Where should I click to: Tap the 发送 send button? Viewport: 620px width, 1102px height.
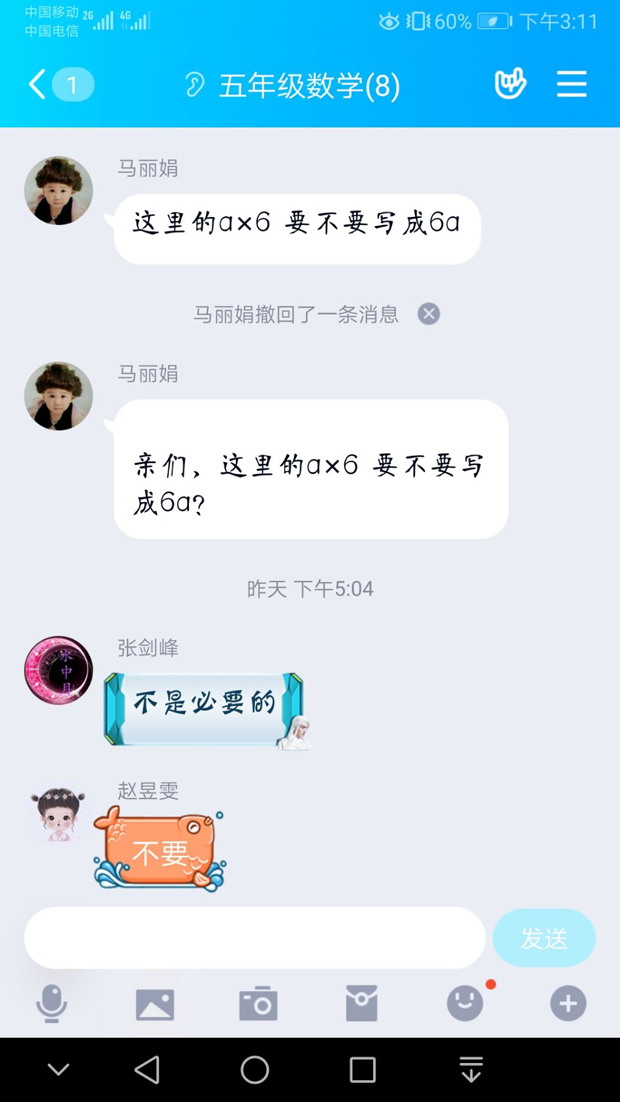(544, 938)
